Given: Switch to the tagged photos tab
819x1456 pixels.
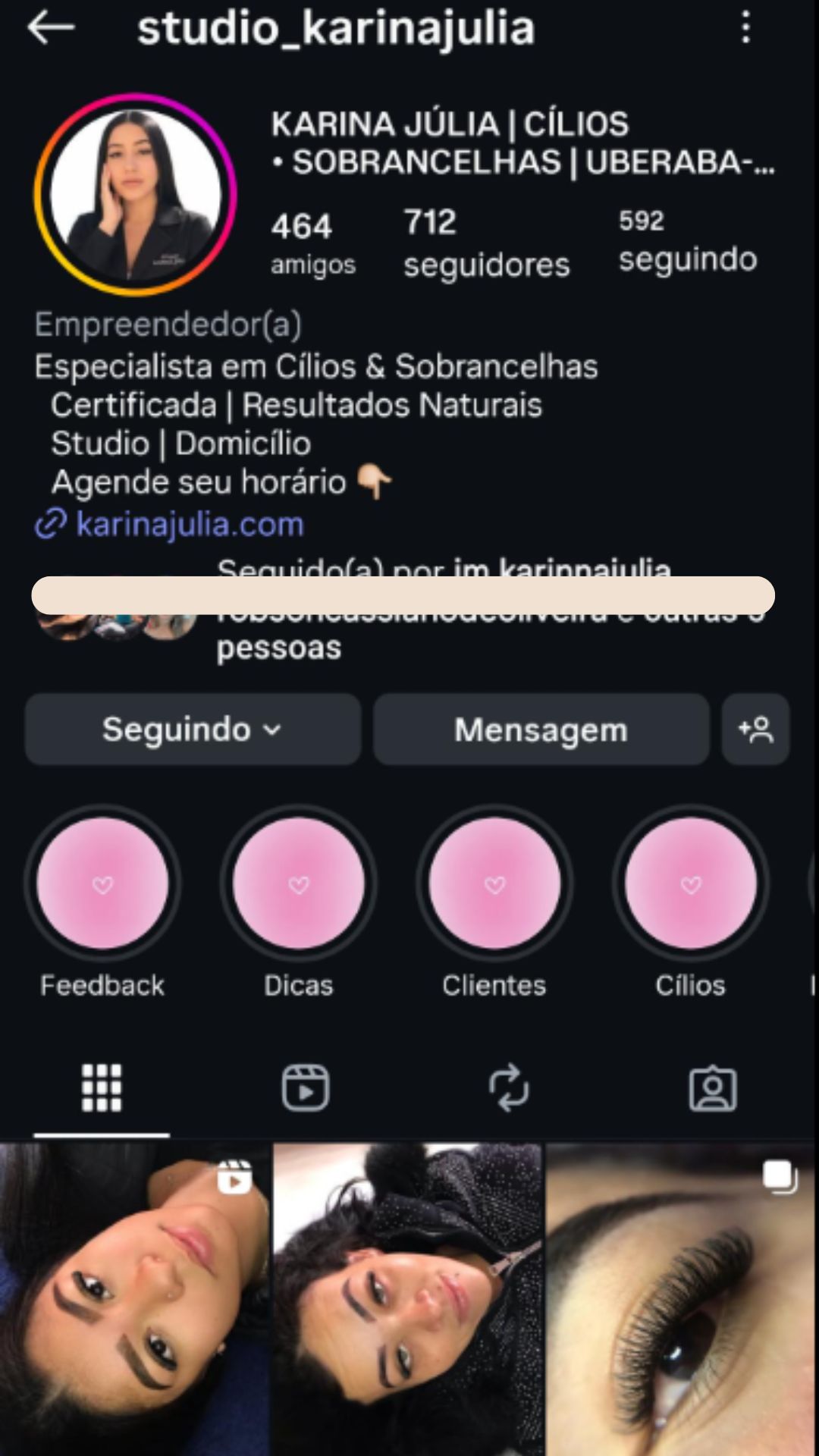Looking at the screenshot, I should click(x=712, y=1088).
